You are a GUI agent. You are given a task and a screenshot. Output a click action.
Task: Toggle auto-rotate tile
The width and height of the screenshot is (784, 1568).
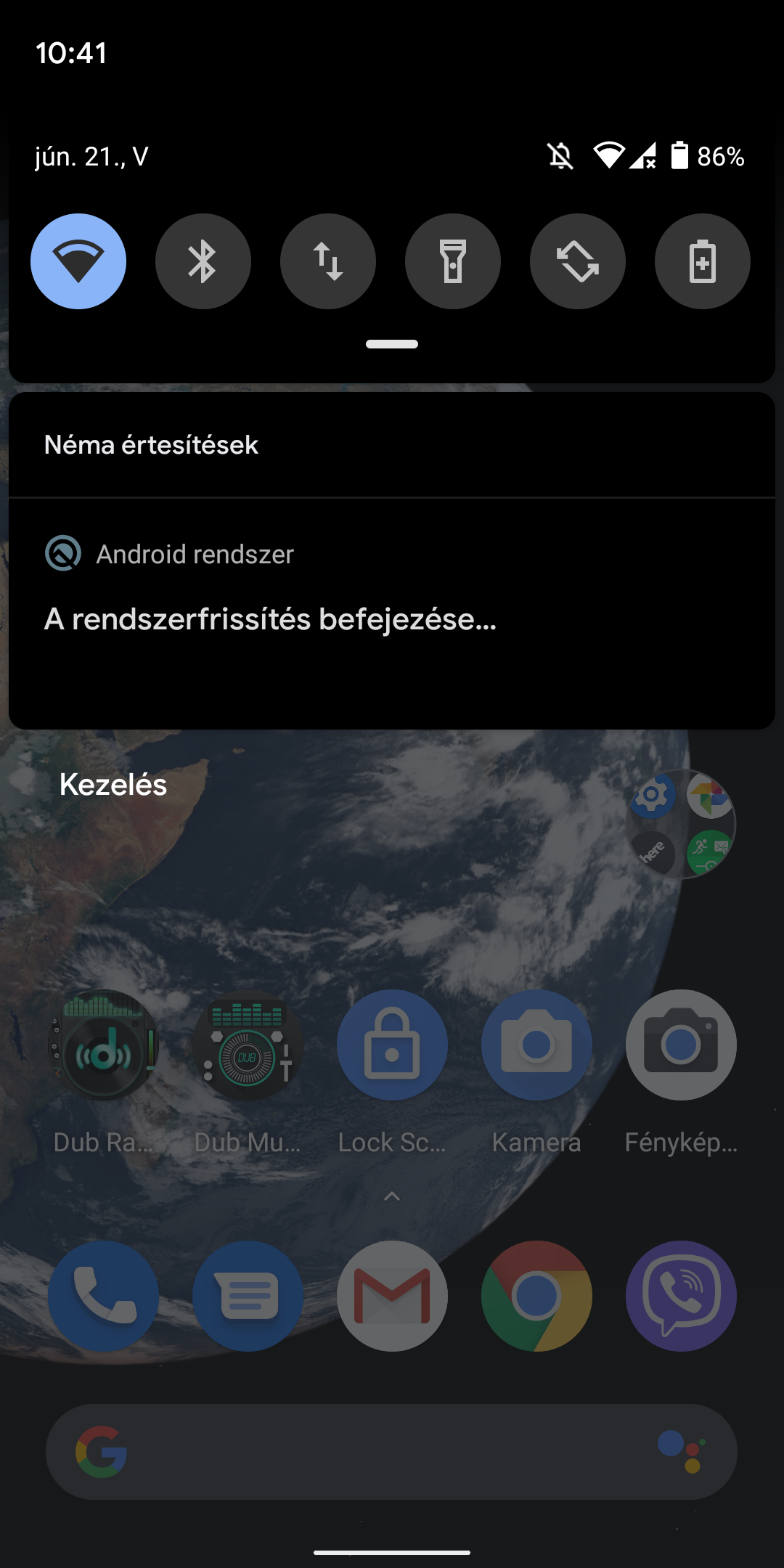tap(578, 261)
